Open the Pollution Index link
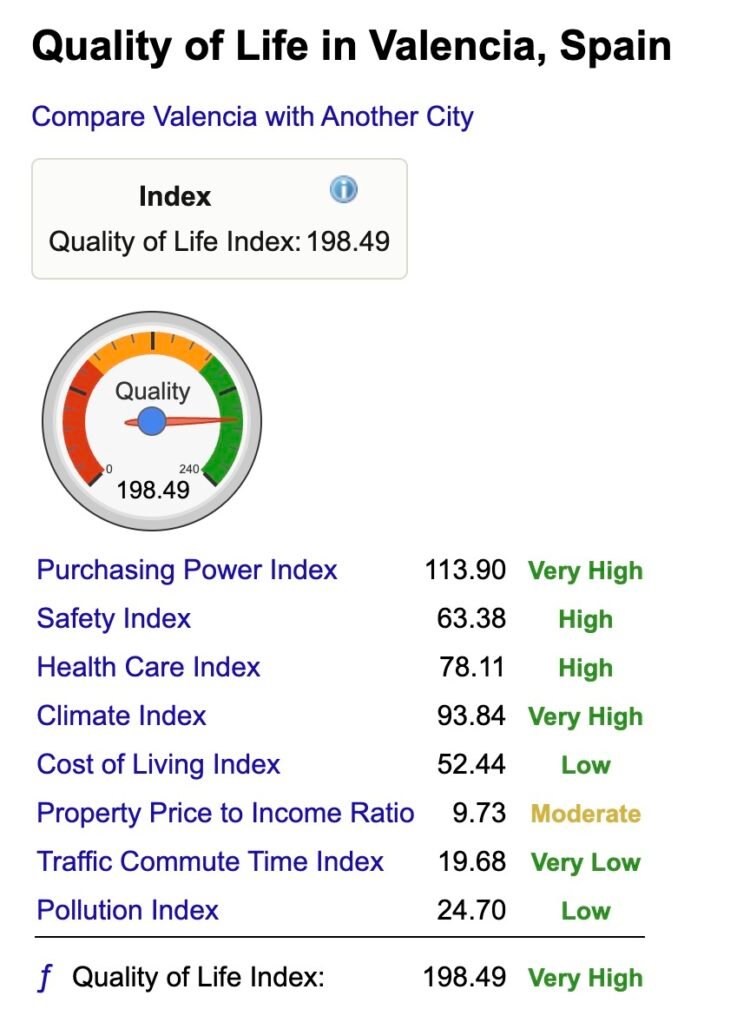750x1009 pixels. pyautogui.click(x=127, y=910)
